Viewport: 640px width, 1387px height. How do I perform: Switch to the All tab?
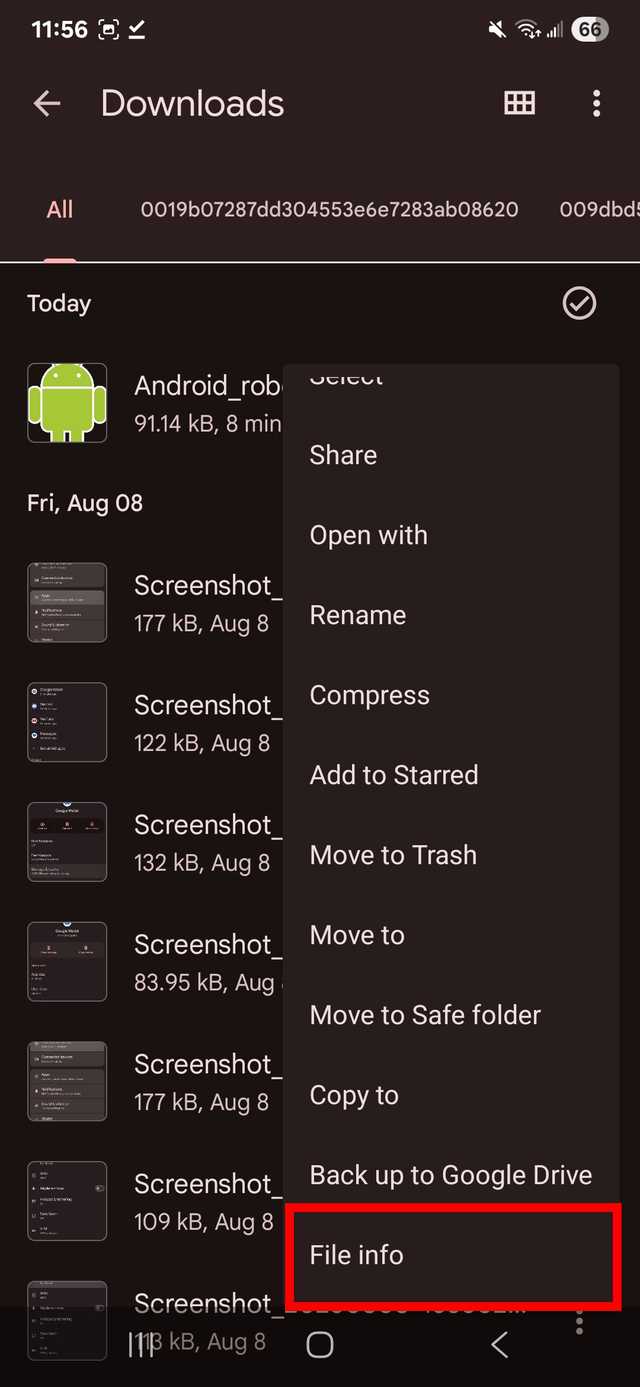tap(60, 210)
